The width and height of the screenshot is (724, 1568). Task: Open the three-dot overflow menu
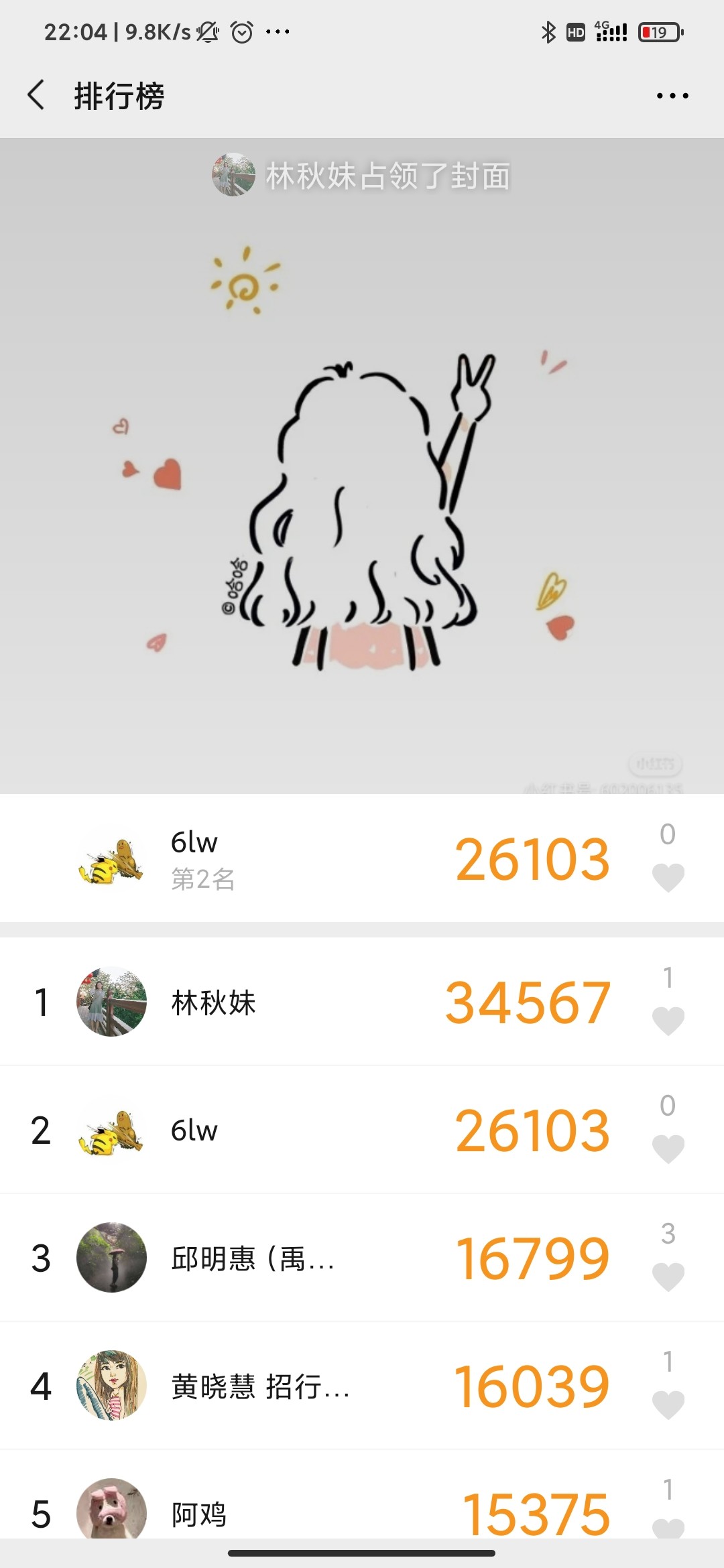click(672, 96)
